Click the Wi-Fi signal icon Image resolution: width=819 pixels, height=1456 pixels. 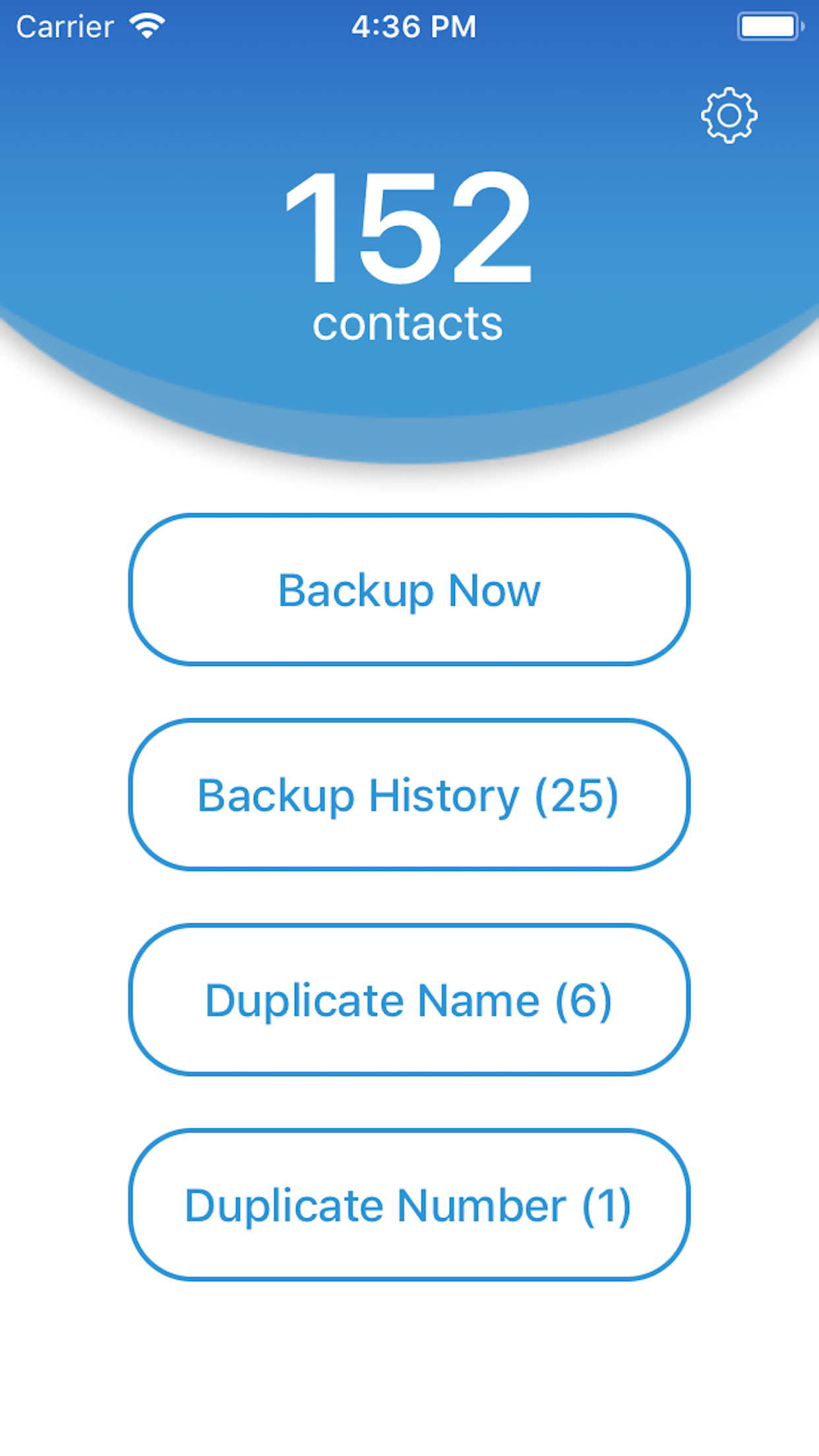147,25
